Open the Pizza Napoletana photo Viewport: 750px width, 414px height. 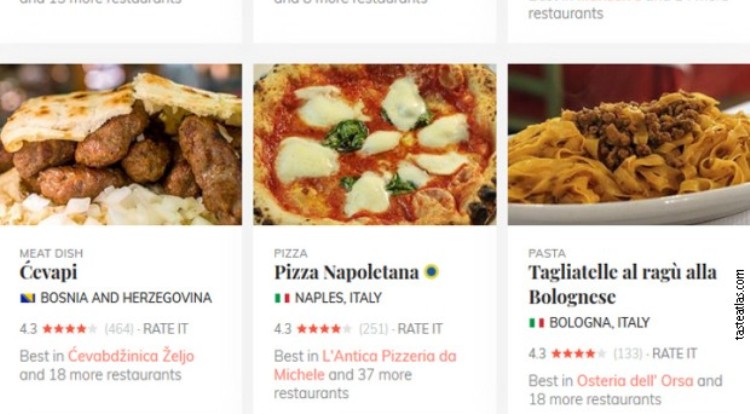374,144
